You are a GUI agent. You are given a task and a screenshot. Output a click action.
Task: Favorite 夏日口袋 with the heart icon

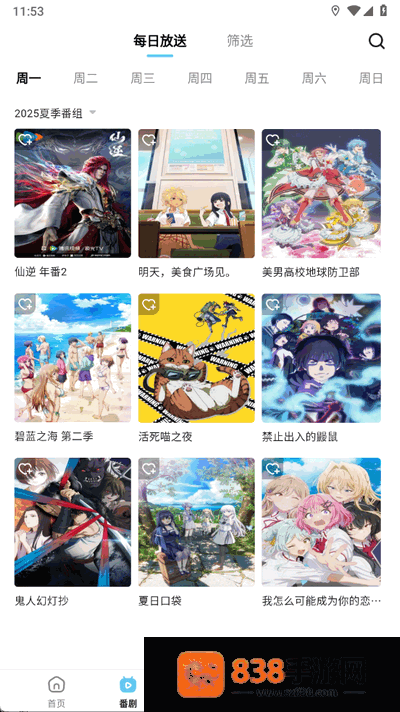(148, 469)
